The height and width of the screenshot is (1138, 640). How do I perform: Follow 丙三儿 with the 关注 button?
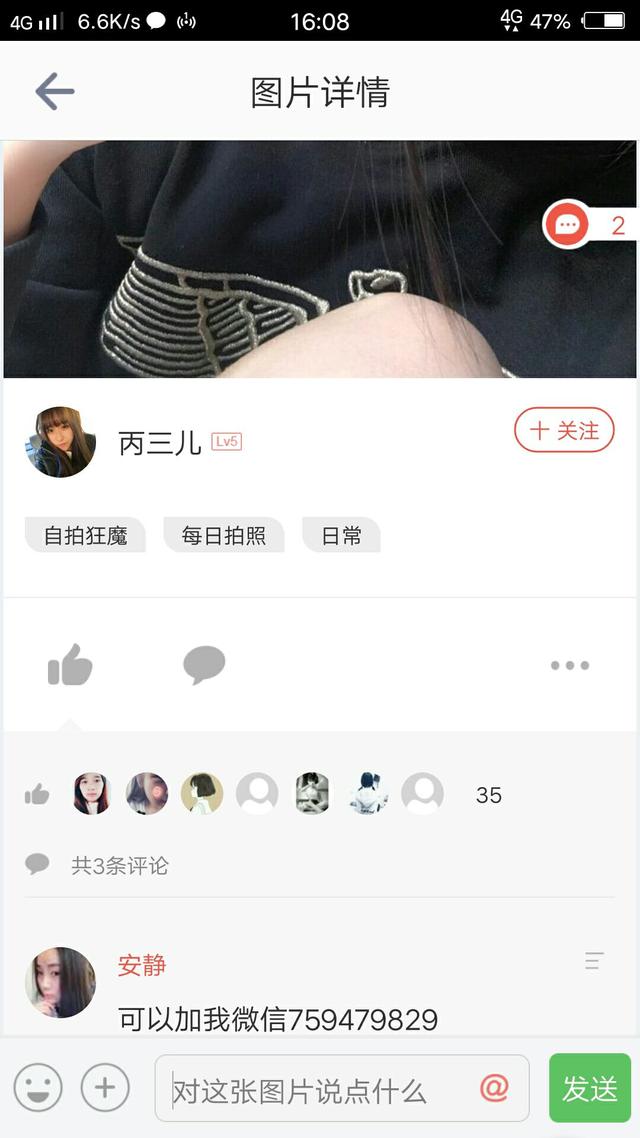click(564, 431)
